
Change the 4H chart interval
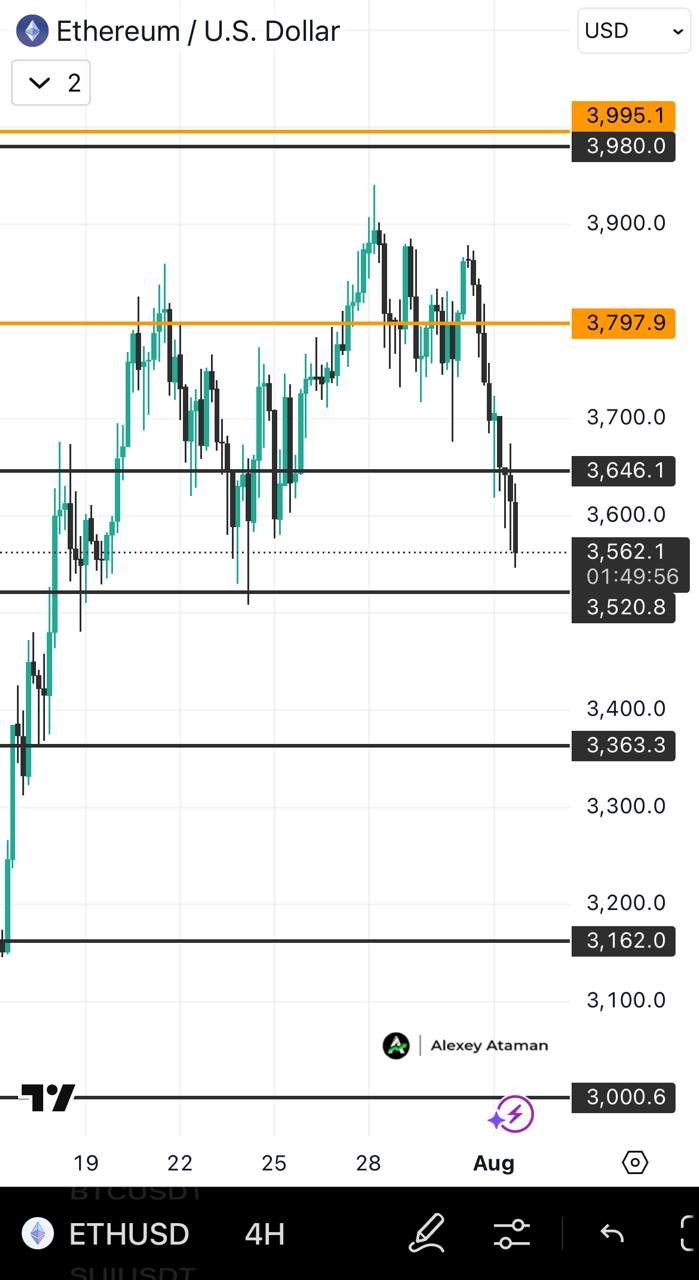(x=265, y=1234)
